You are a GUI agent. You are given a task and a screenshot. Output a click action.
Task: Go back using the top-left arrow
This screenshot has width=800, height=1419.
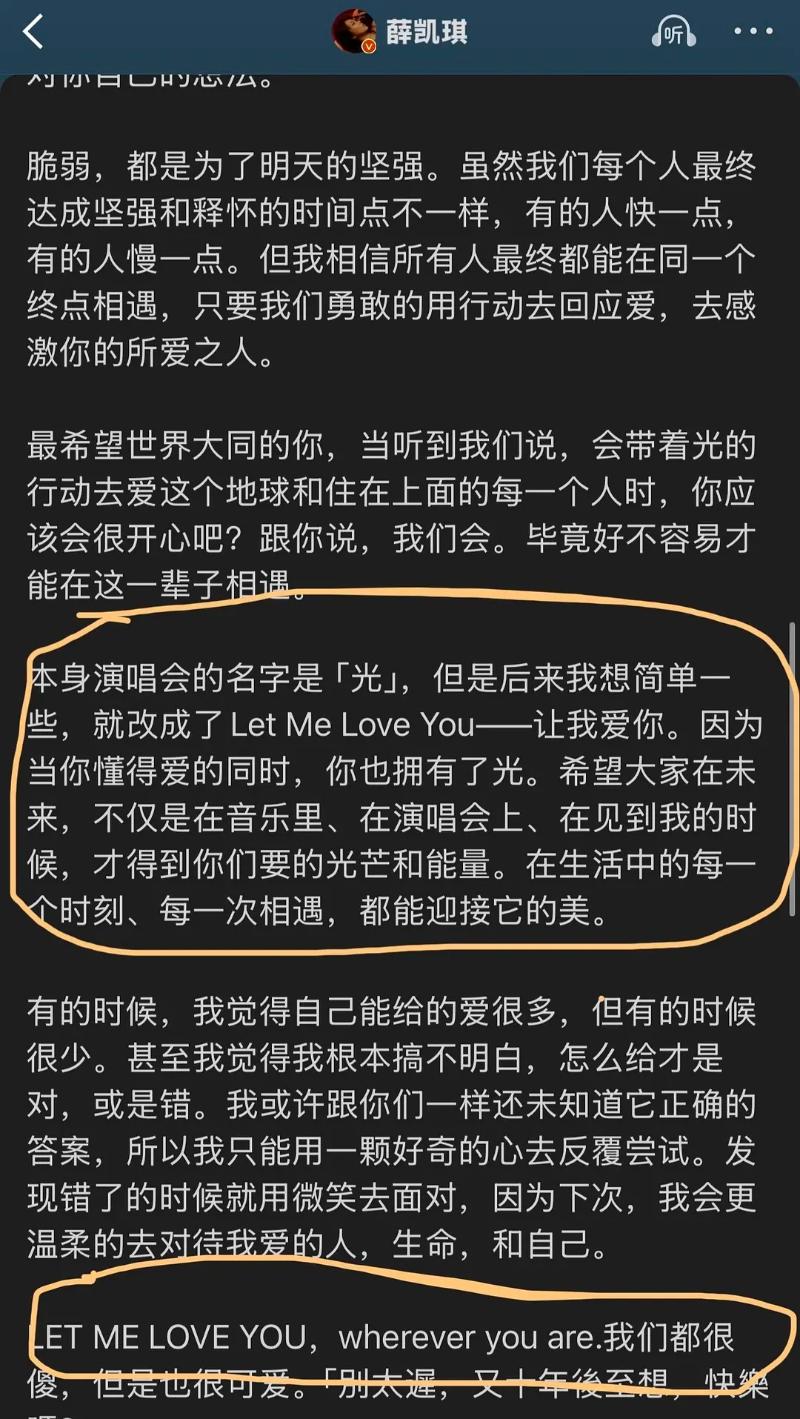coord(33,32)
